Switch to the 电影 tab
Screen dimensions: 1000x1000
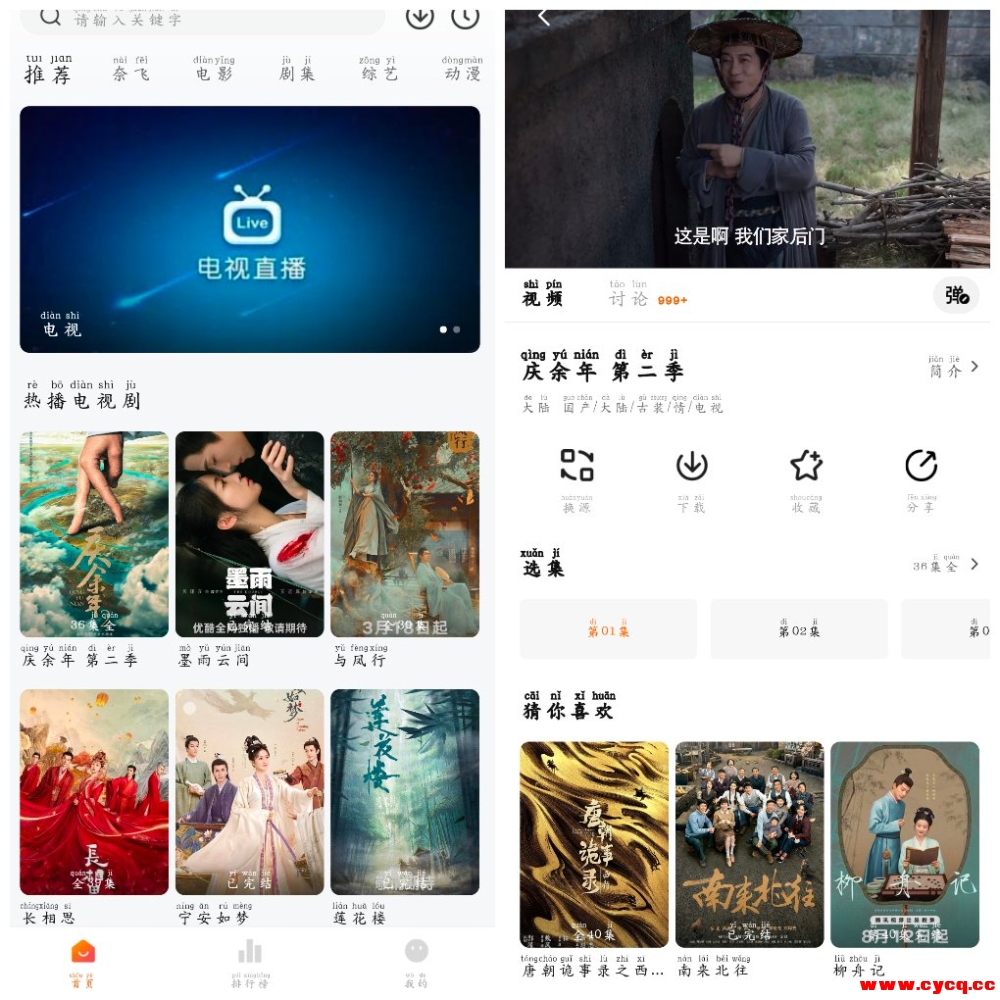tap(214, 68)
